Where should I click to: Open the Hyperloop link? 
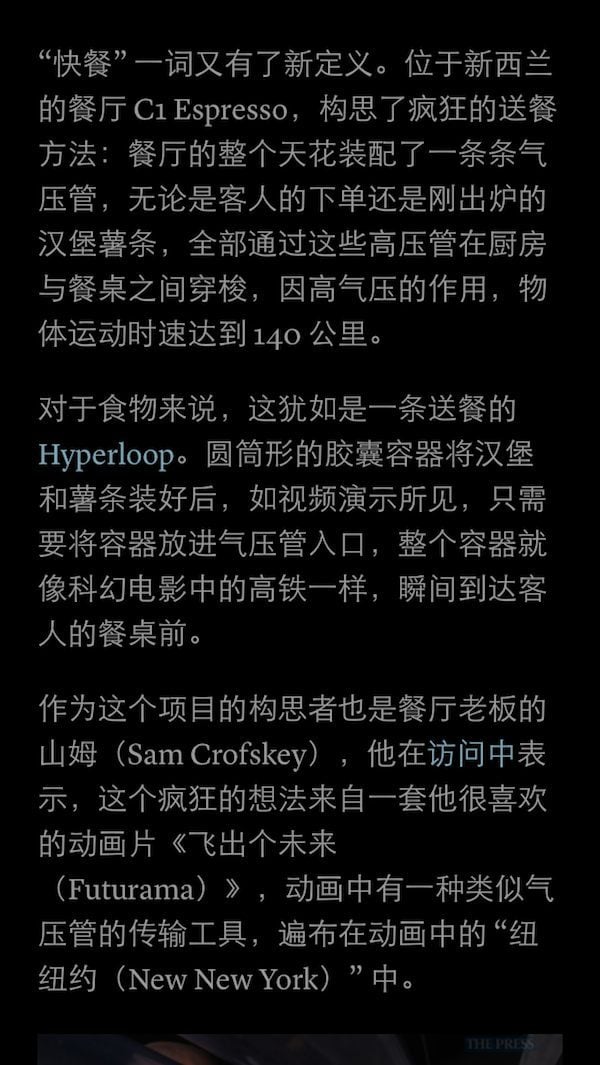tap(106, 454)
